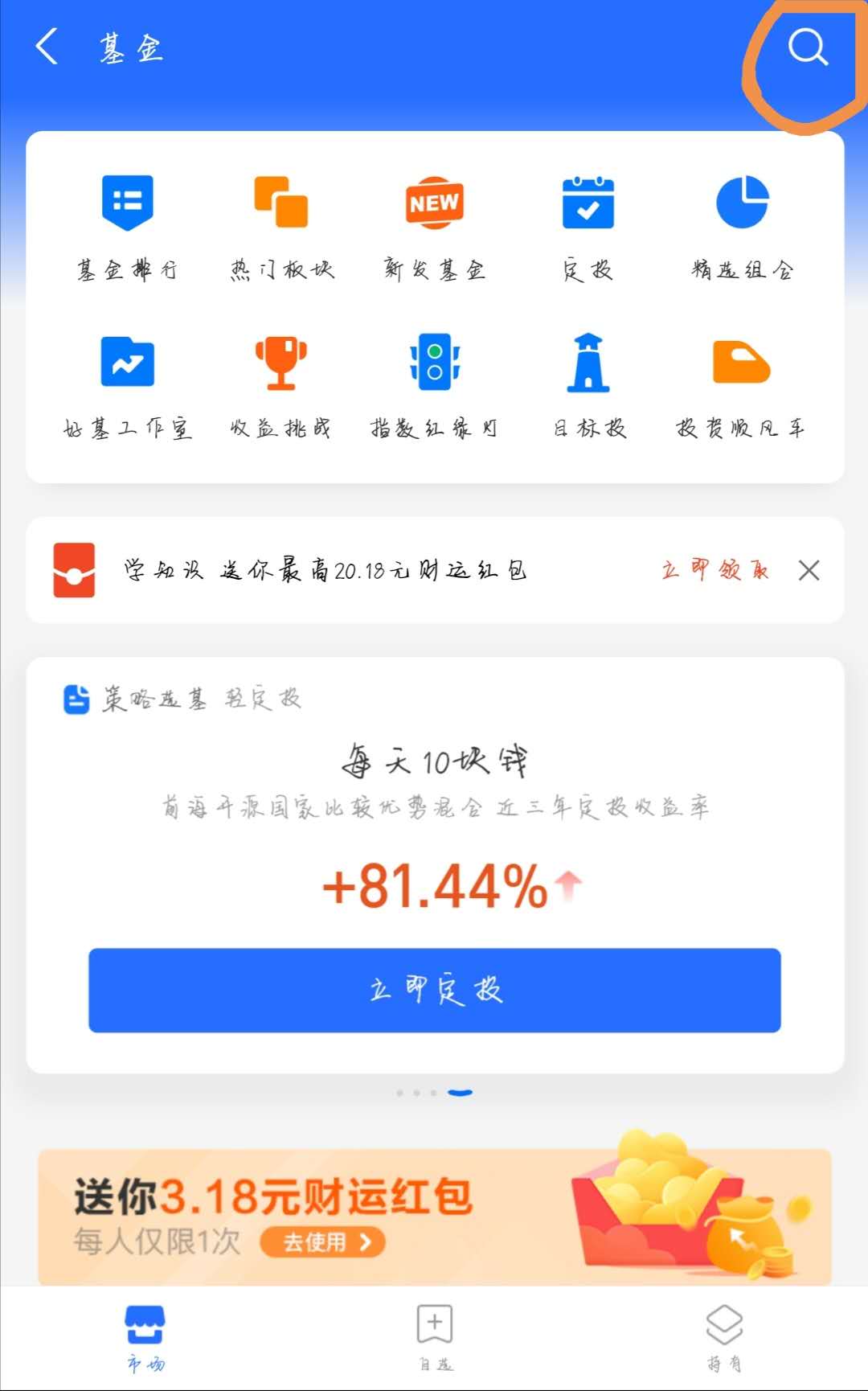Switch to the 自选 tab

[434, 1331]
